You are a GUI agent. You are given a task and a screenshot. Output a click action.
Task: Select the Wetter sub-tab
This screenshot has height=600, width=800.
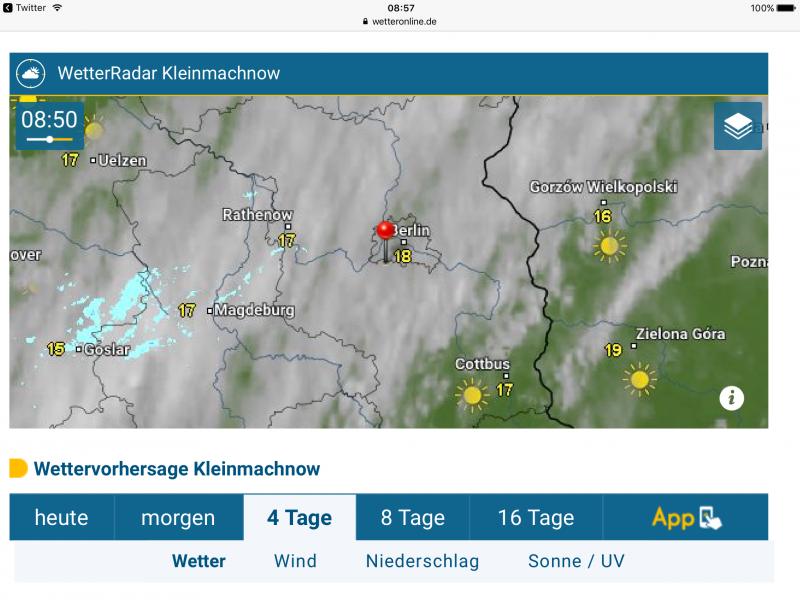pyautogui.click(x=199, y=561)
